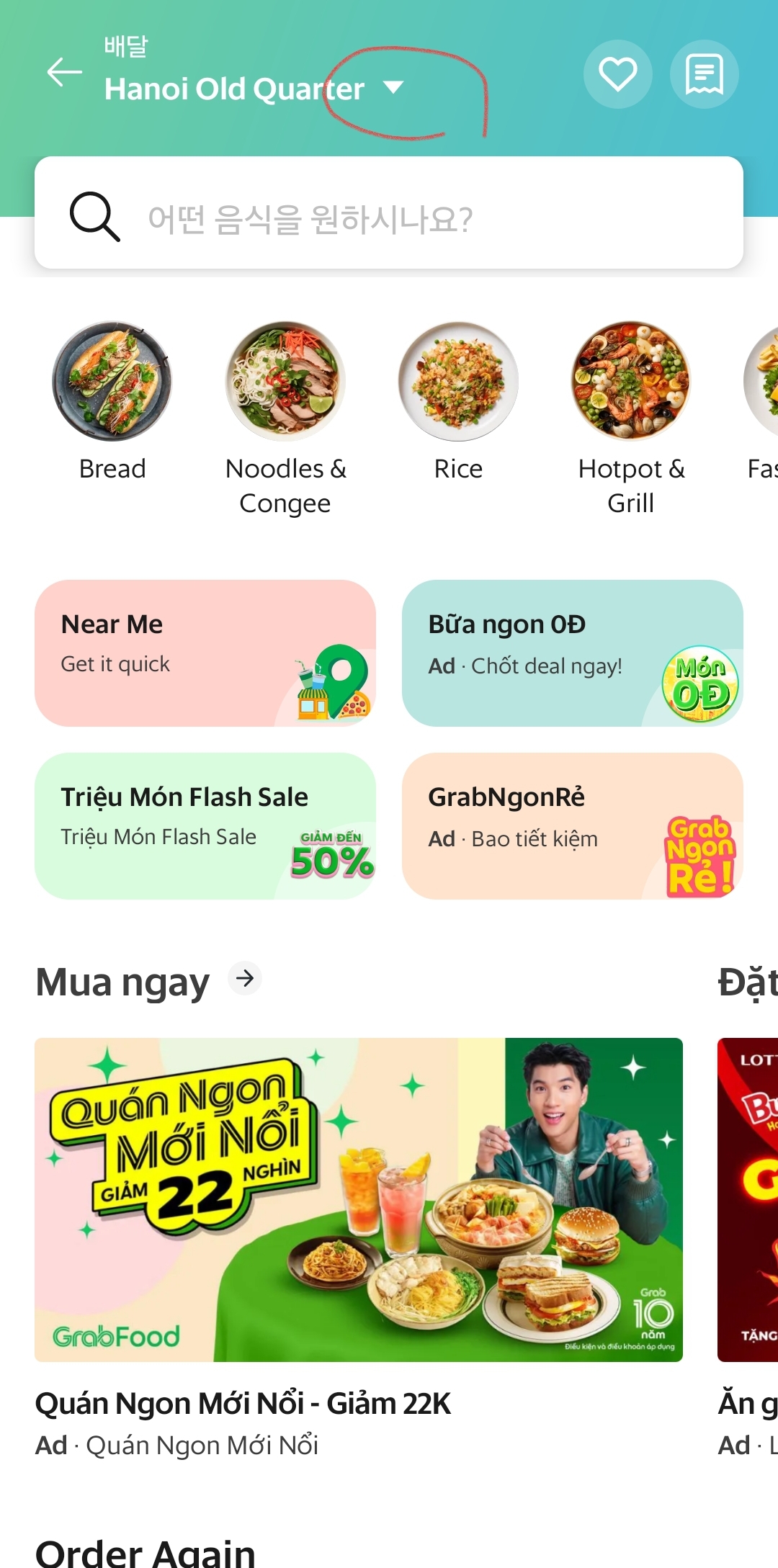The width and height of the screenshot is (778, 1568).
Task: Open the Near Me card
Action: (x=205, y=653)
